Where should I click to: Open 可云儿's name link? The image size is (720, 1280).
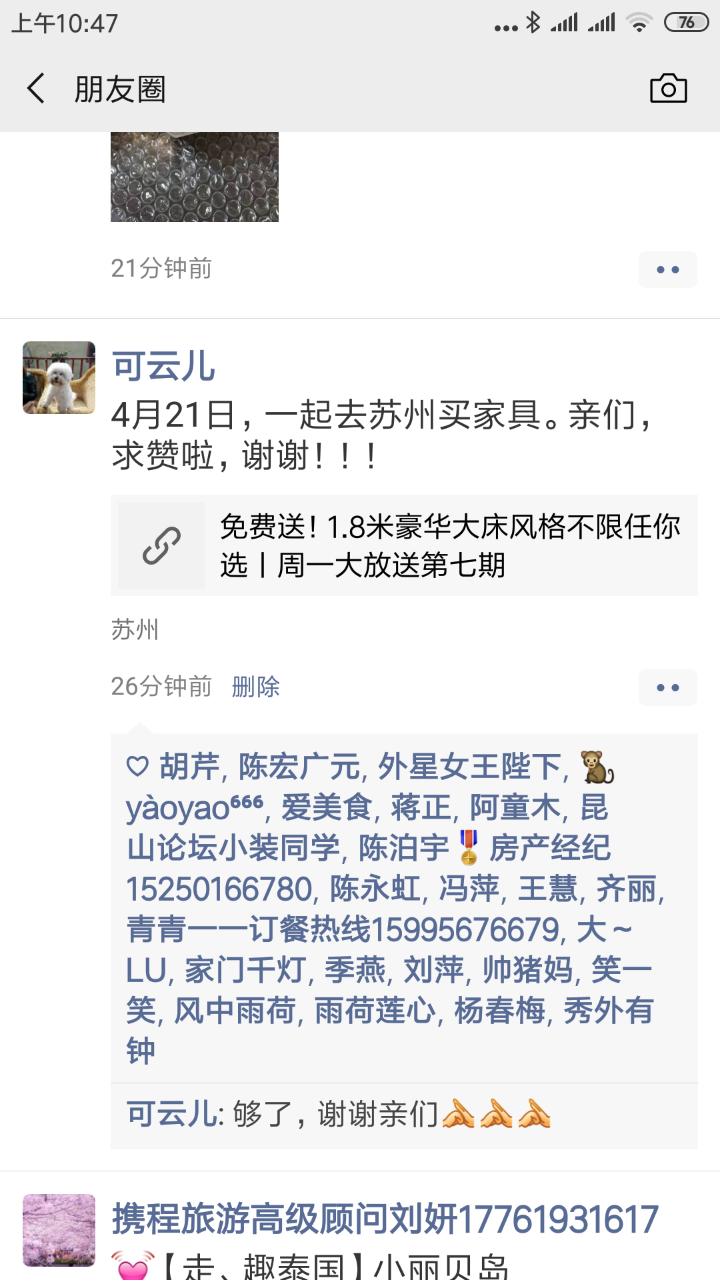pyautogui.click(x=163, y=366)
